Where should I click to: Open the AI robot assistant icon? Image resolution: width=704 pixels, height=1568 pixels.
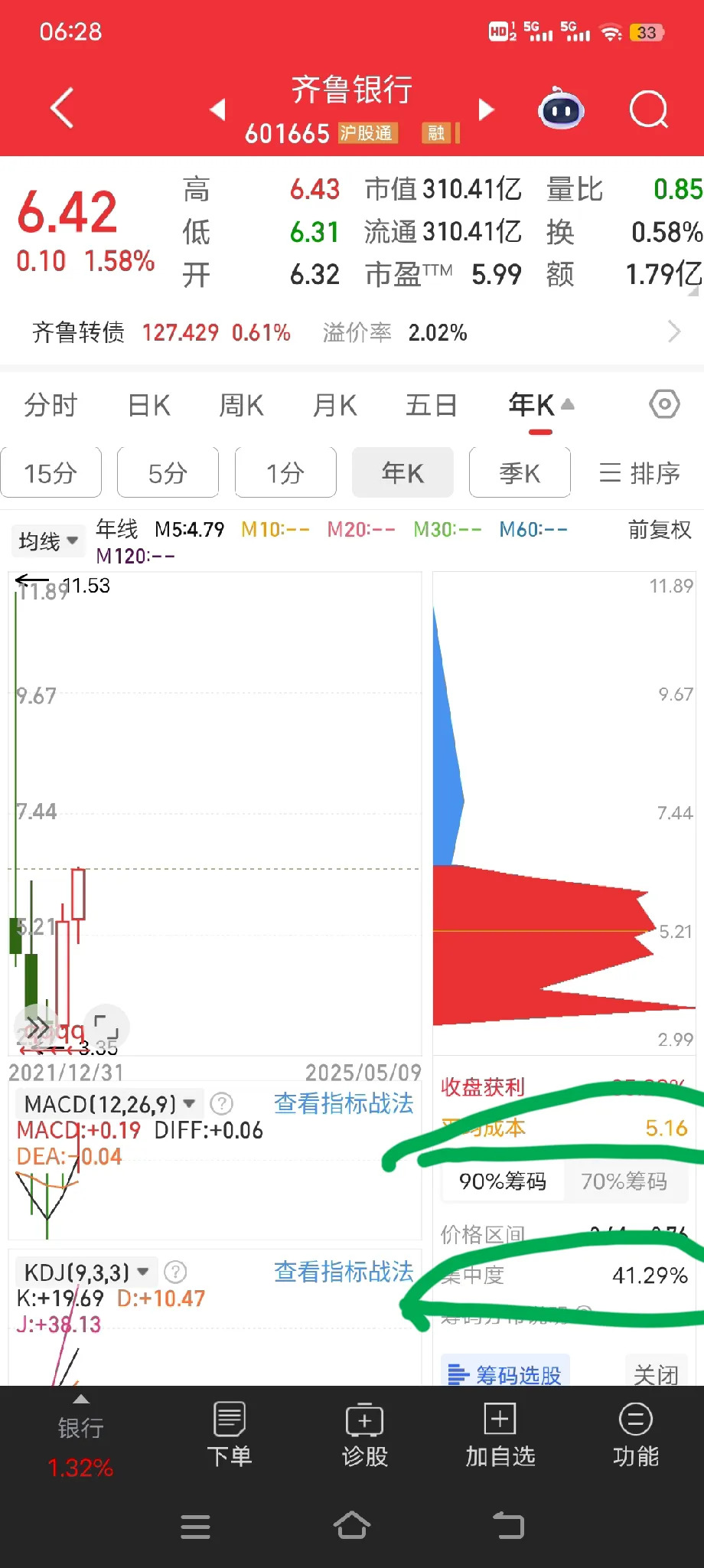pos(561,110)
